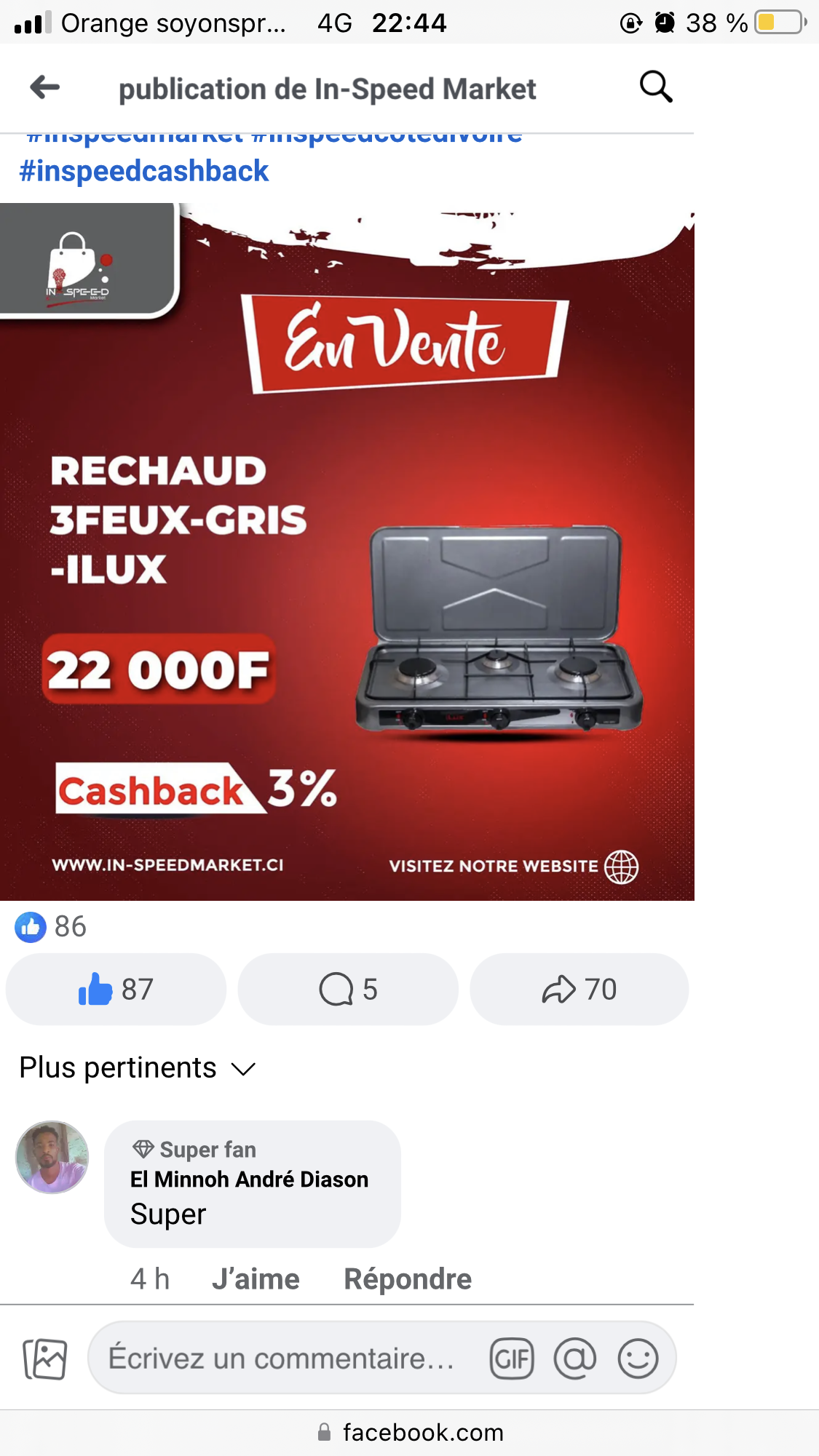Open search with the magnifier icon

point(655,87)
